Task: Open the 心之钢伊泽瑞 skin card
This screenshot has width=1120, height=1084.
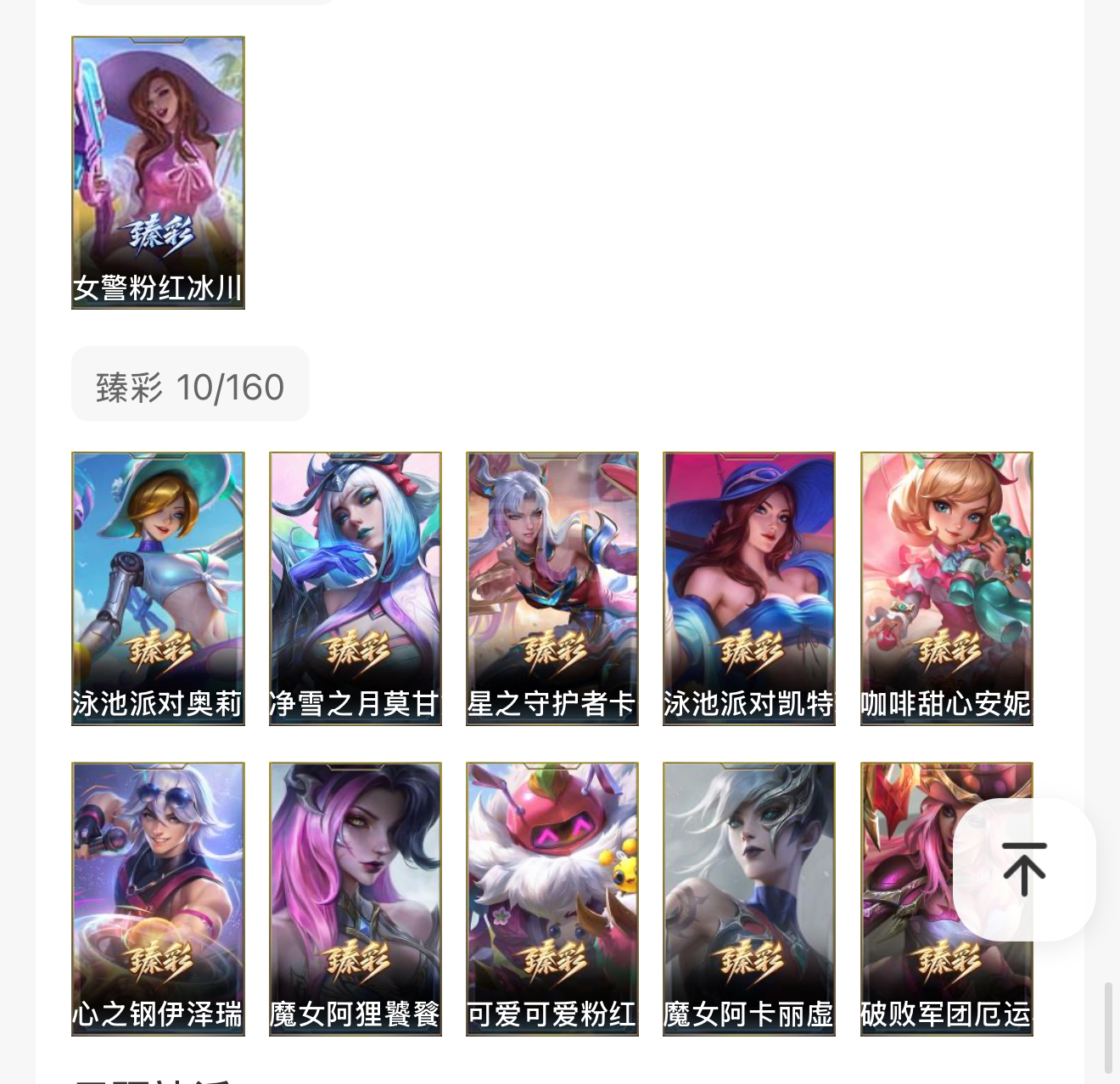Action: [158, 898]
